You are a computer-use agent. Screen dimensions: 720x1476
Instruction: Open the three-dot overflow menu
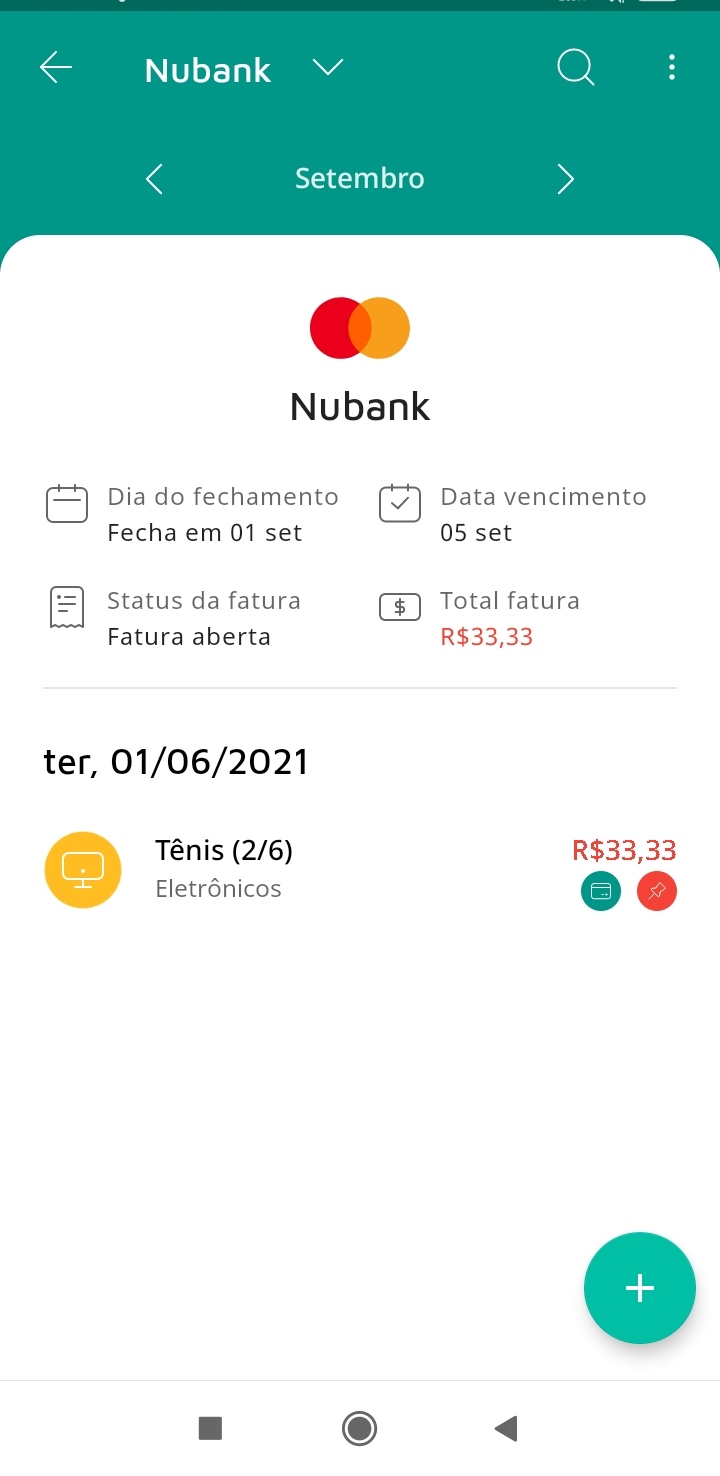coord(671,68)
